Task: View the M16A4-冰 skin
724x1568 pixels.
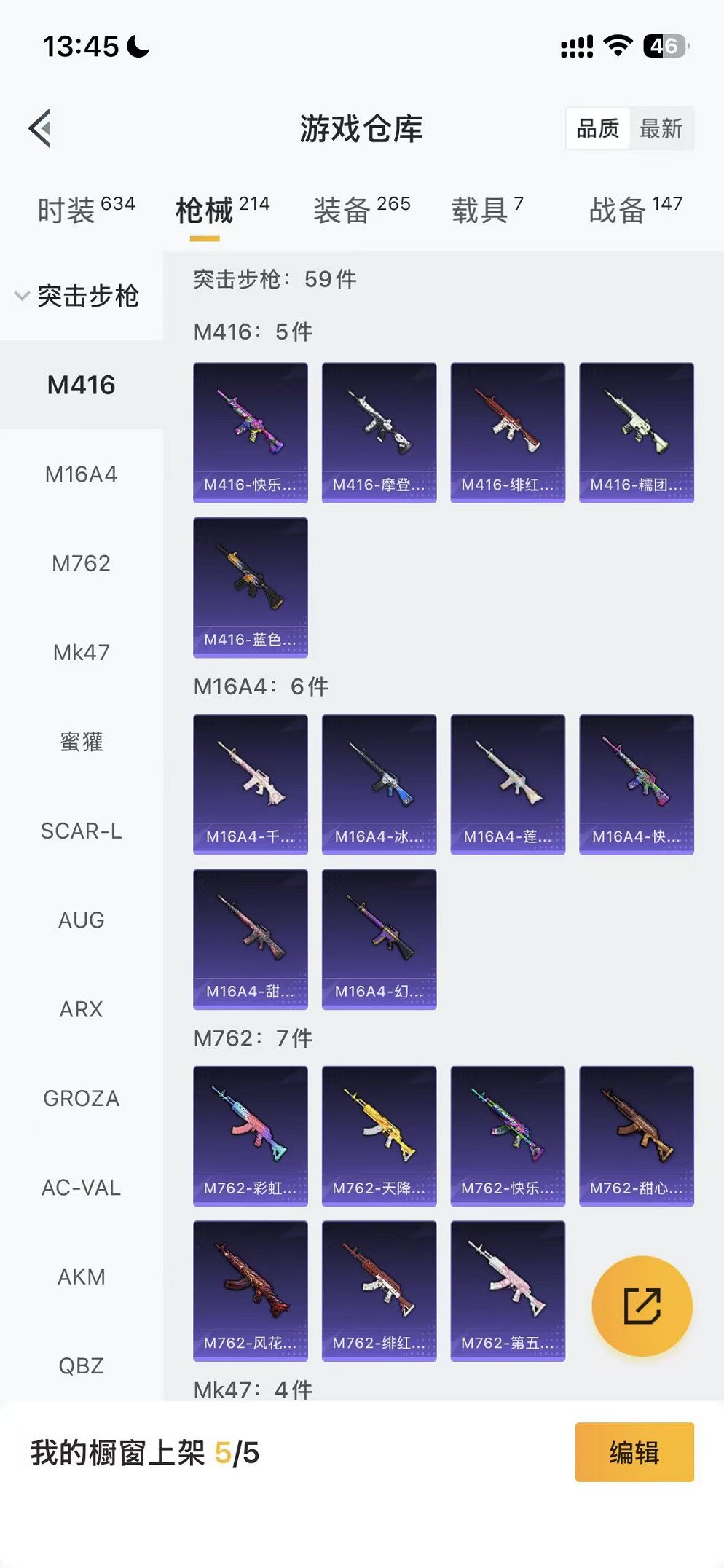Action: 379,784
